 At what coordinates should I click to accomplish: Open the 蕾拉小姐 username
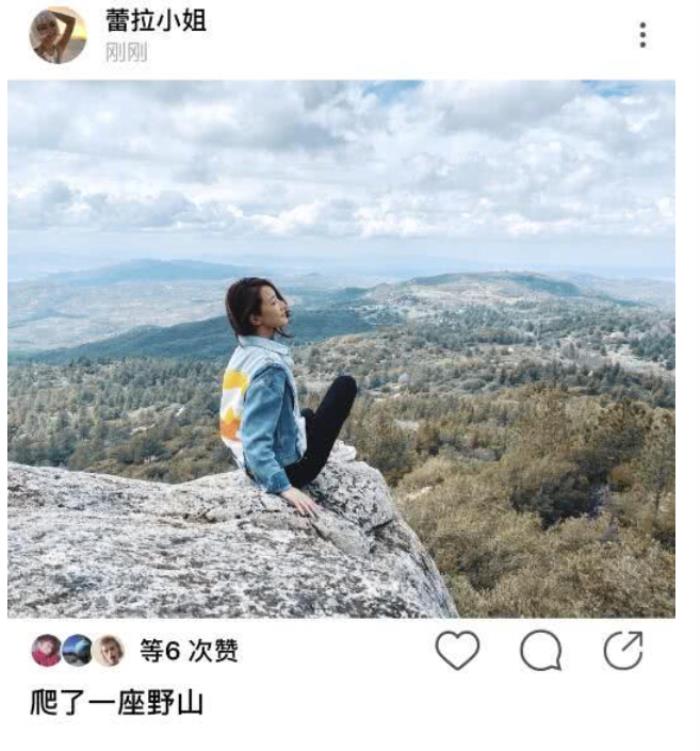[155, 21]
